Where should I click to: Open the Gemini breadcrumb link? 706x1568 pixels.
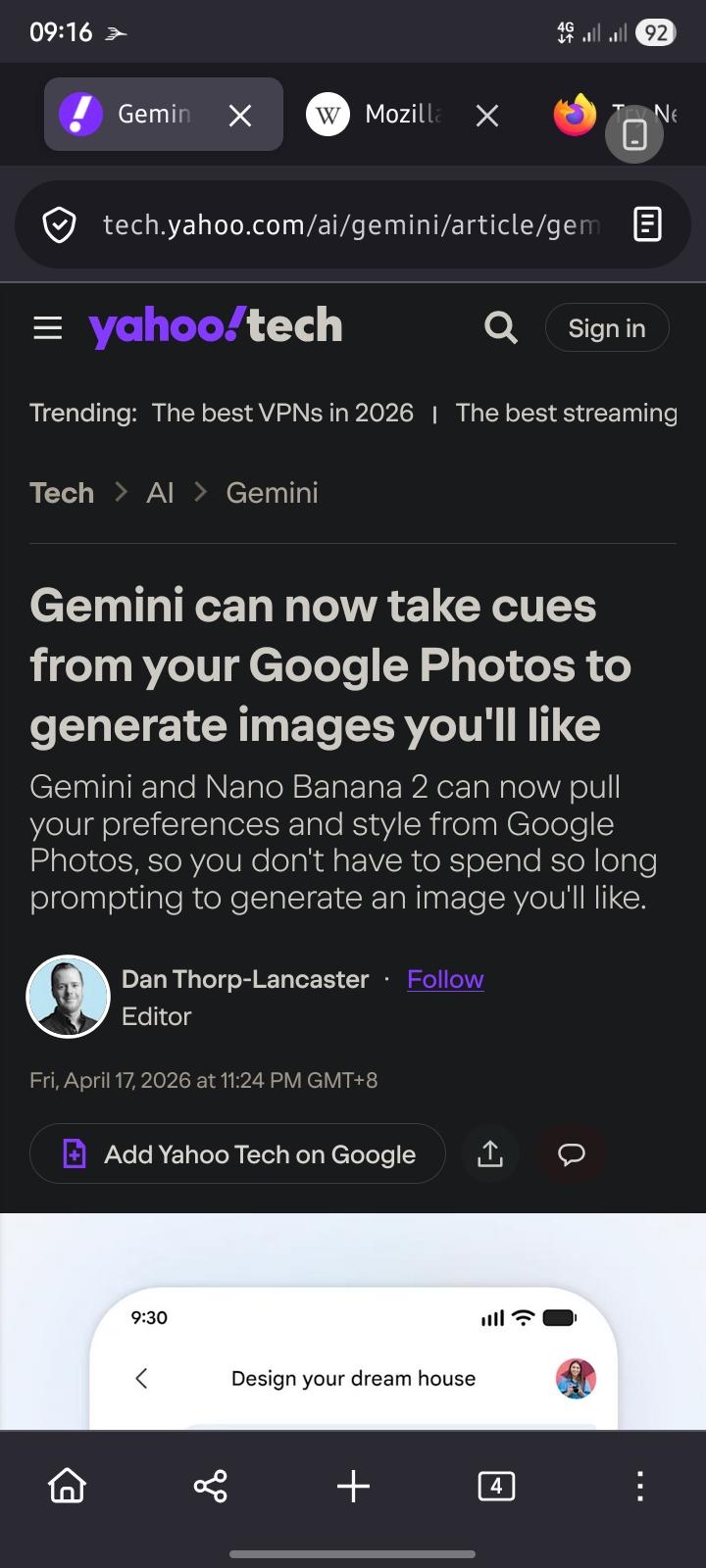pyautogui.click(x=272, y=492)
